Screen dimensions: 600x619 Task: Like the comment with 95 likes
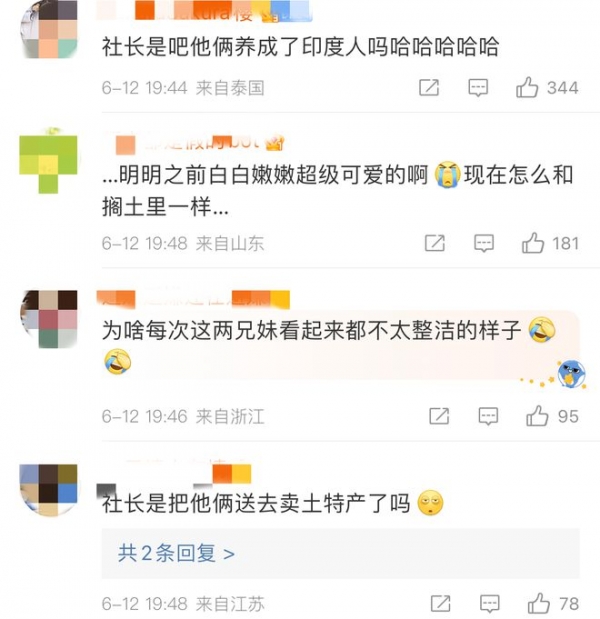pos(538,416)
